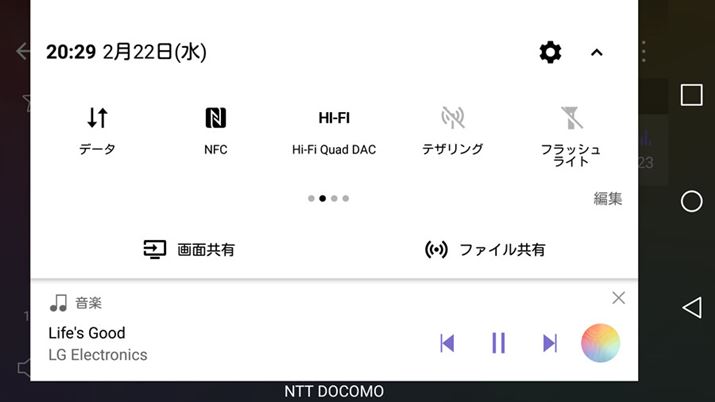
Task: Go to the home screen
Action: click(691, 201)
